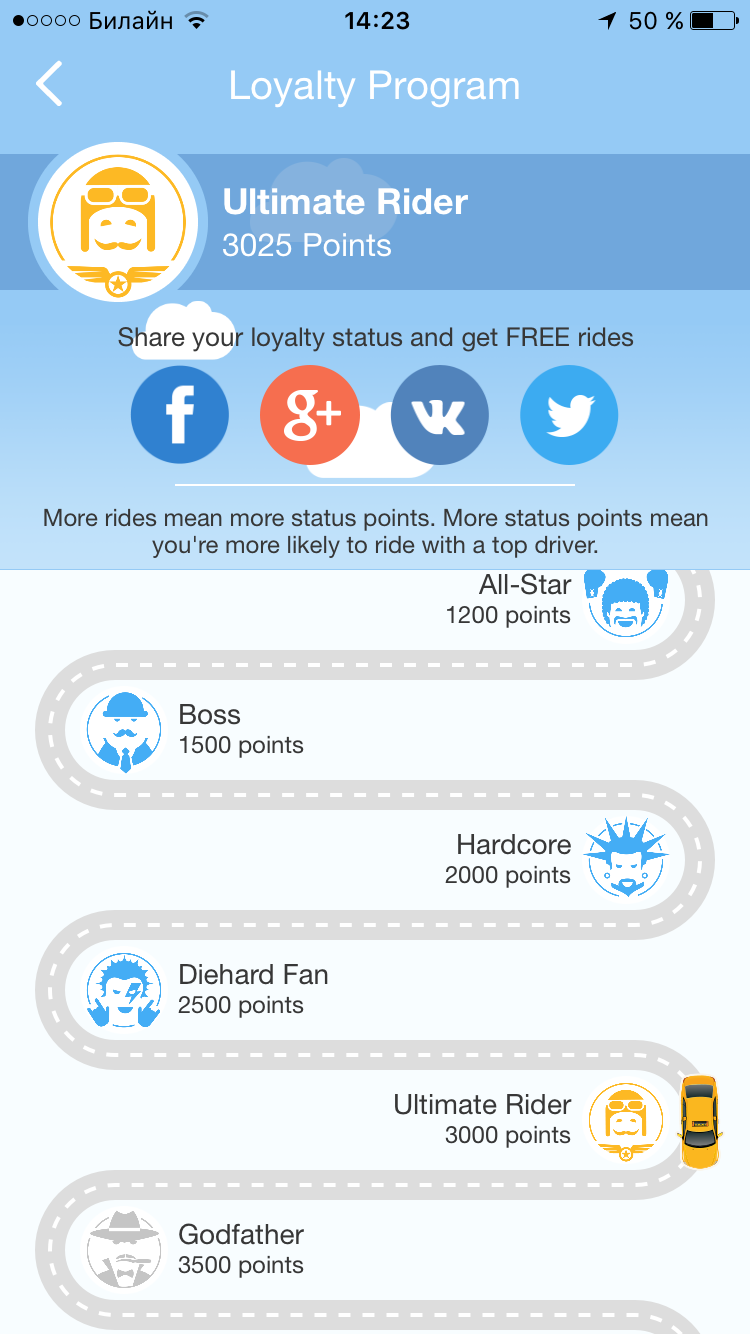Share loyalty status on Twitter
750x1334 pixels.
pos(569,415)
